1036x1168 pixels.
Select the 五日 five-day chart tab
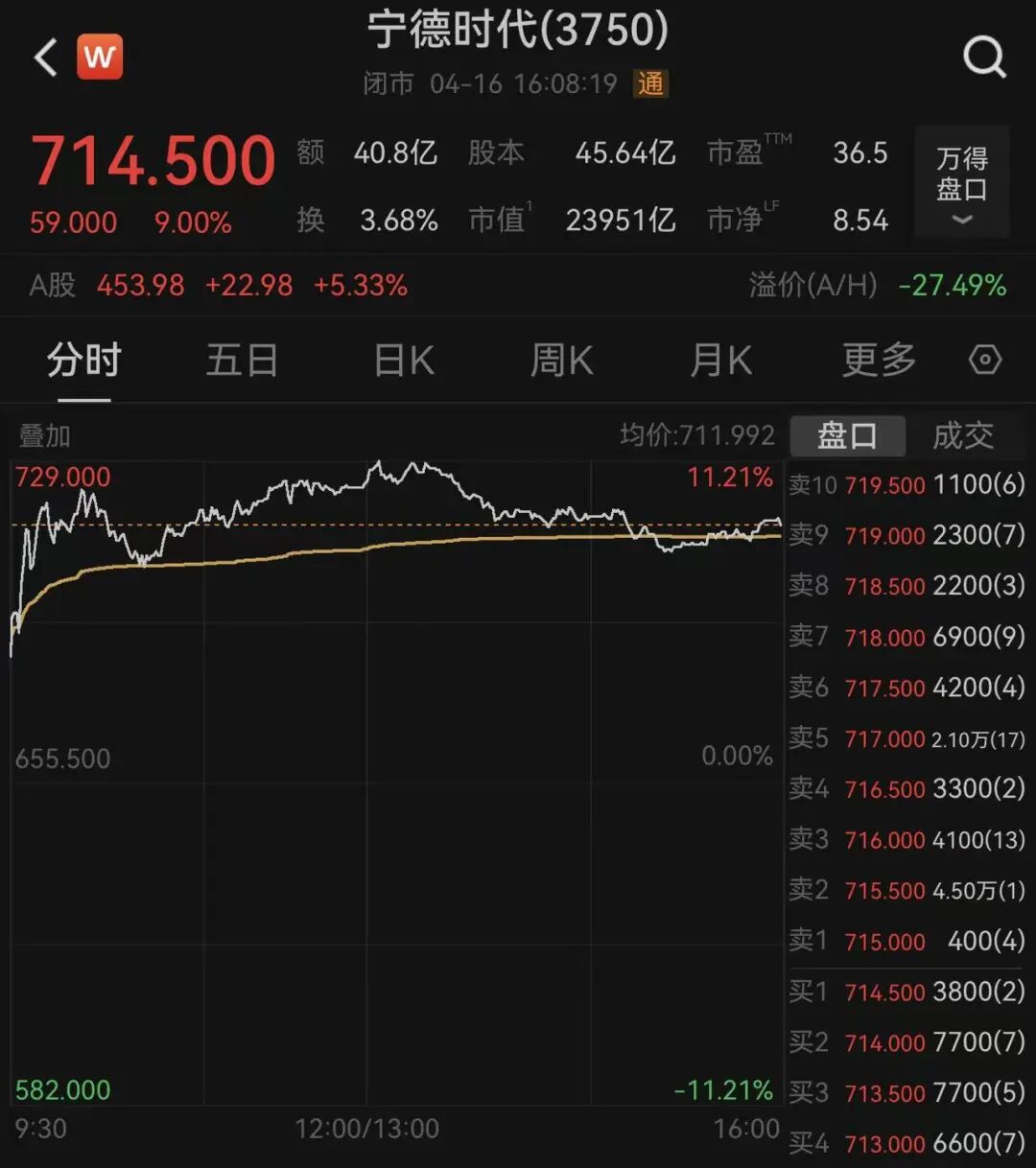point(242,360)
